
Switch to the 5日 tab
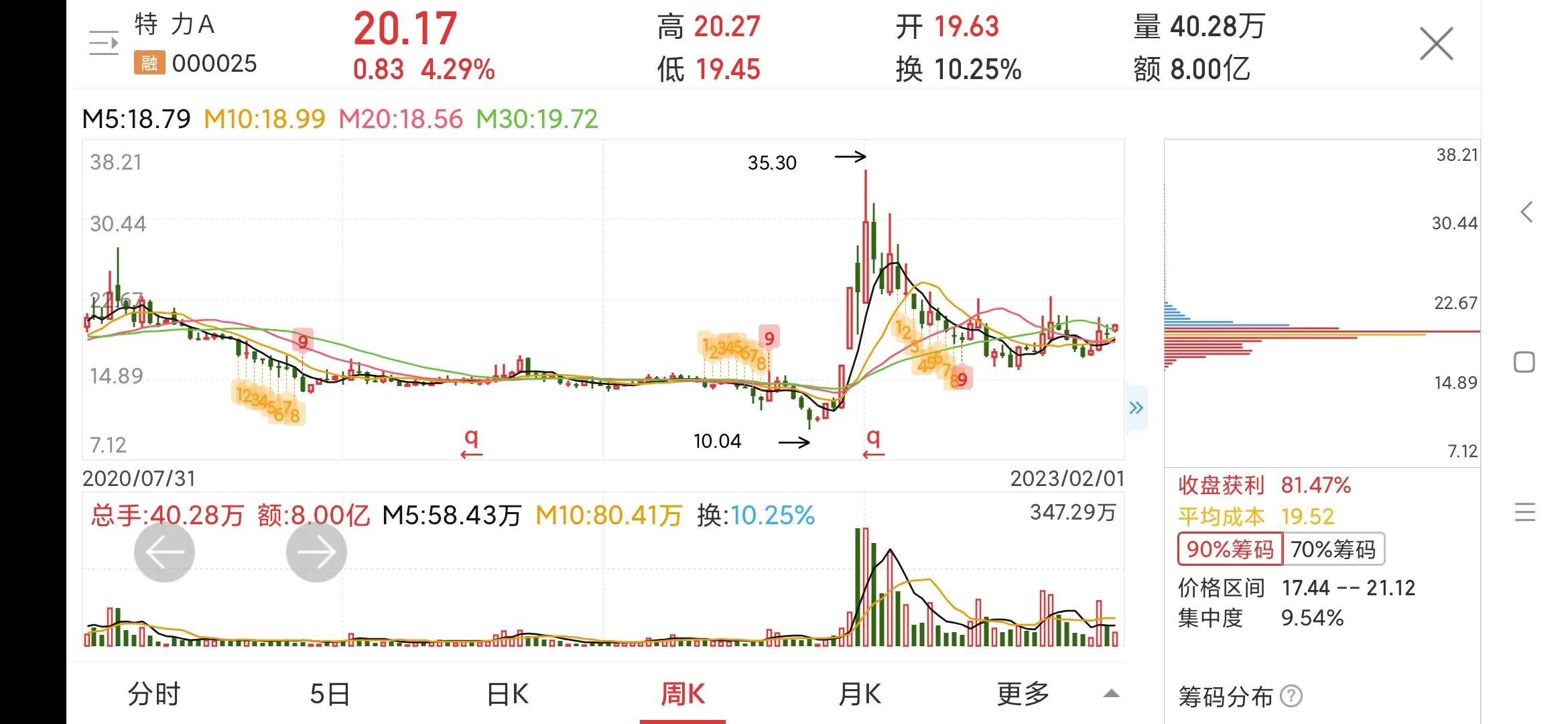pos(330,695)
